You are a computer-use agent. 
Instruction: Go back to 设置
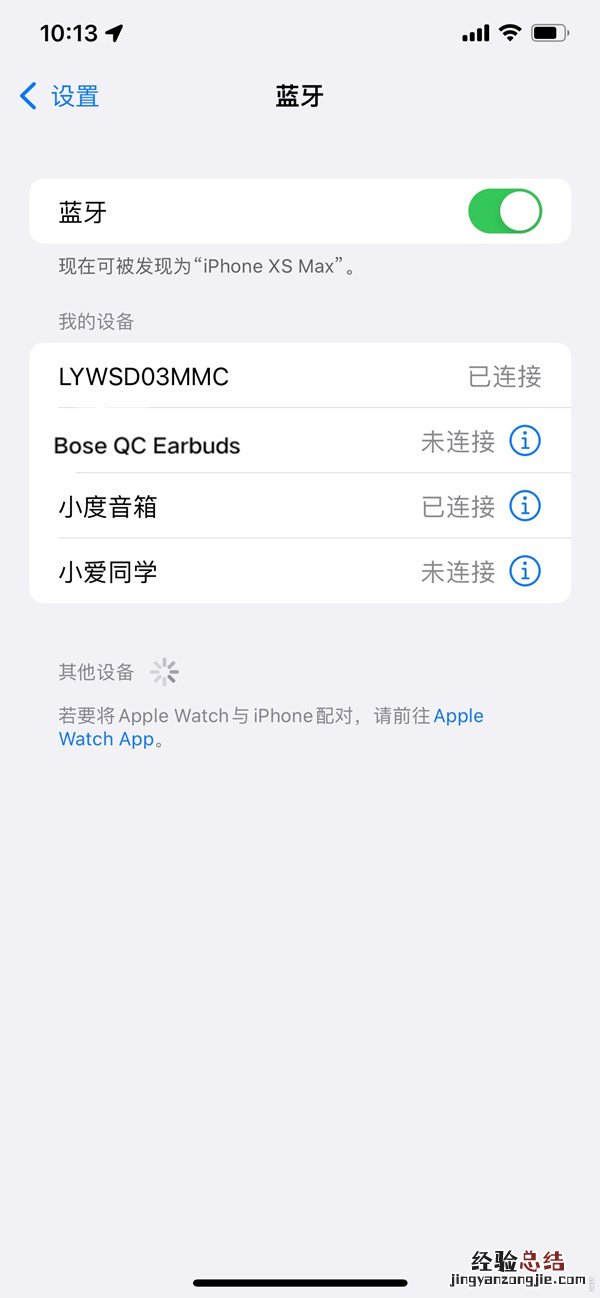pyautogui.click(x=60, y=96)
